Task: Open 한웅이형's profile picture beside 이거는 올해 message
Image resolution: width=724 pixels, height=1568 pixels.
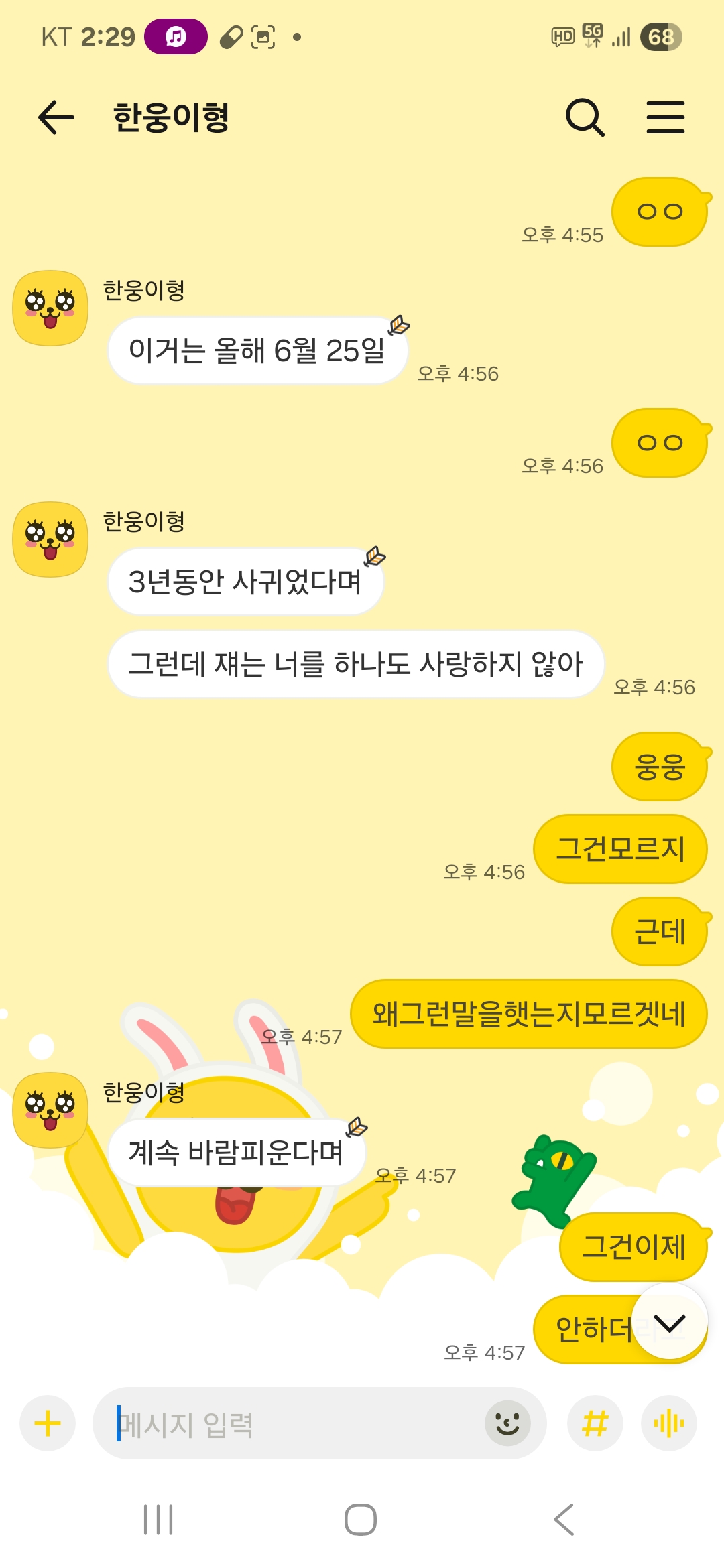Action: point(50,308)
